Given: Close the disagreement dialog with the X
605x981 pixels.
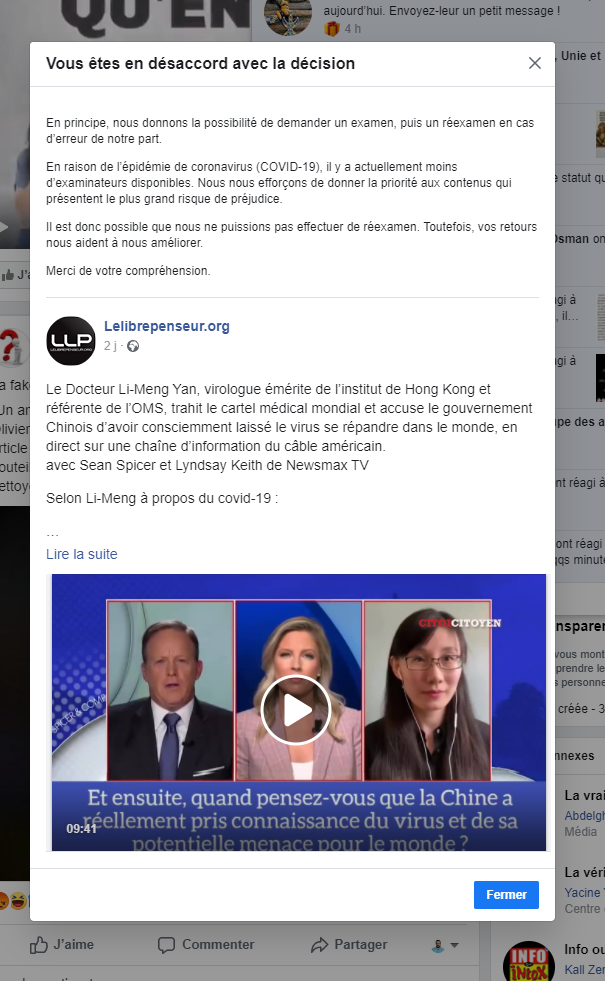Looking at the screenshot, I should tap(535, 63).
